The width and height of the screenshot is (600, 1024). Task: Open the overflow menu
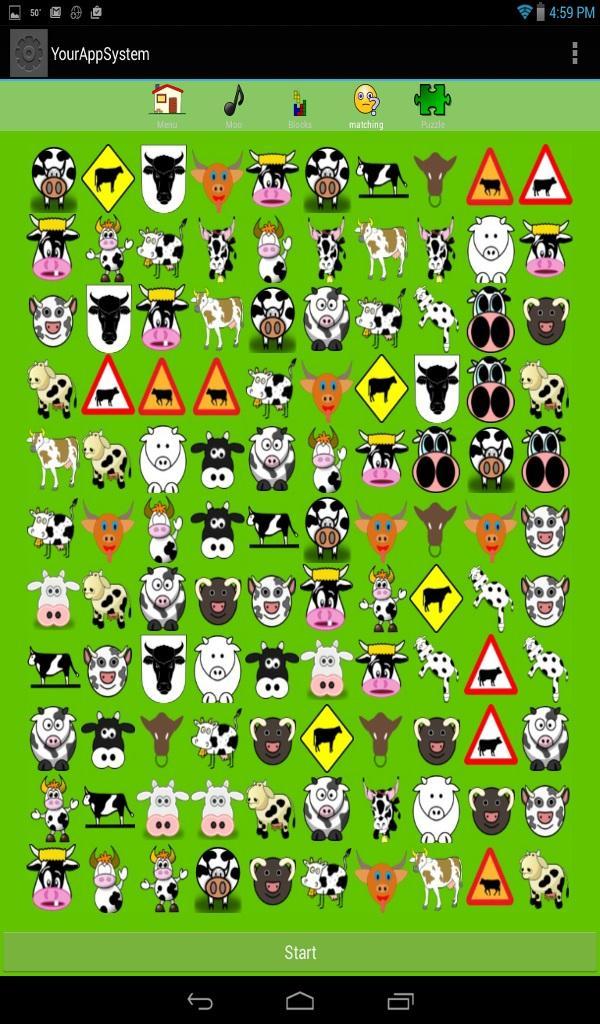coord(574,53)
